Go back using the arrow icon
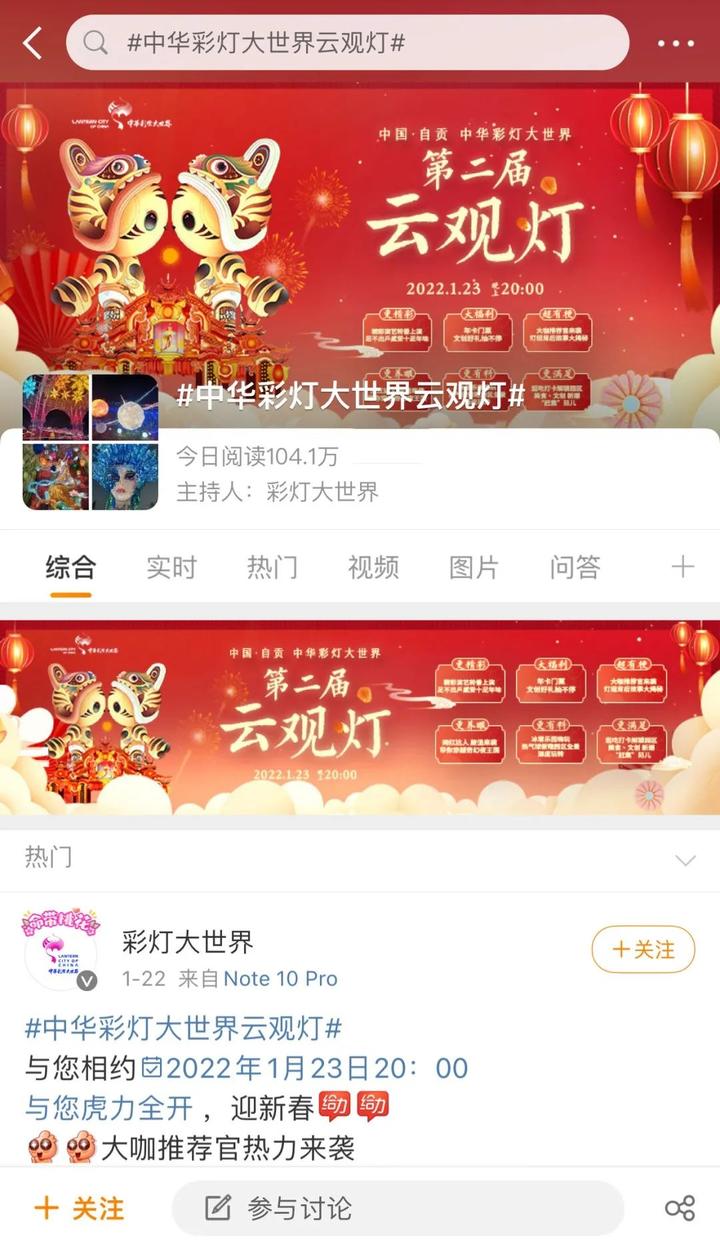Screen dimensions: 720x1249 click(x=33, y=43)
